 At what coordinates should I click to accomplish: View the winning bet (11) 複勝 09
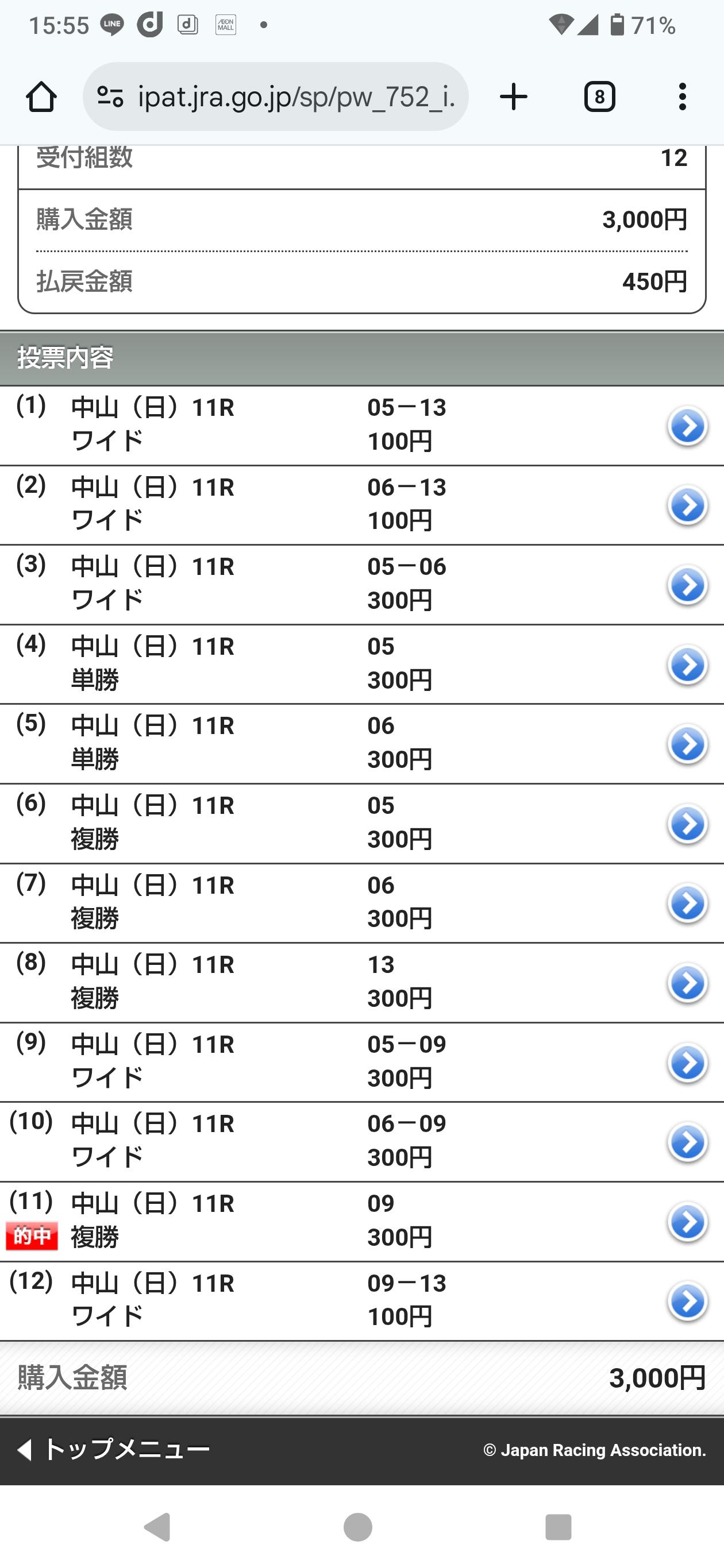[687, 1222]
